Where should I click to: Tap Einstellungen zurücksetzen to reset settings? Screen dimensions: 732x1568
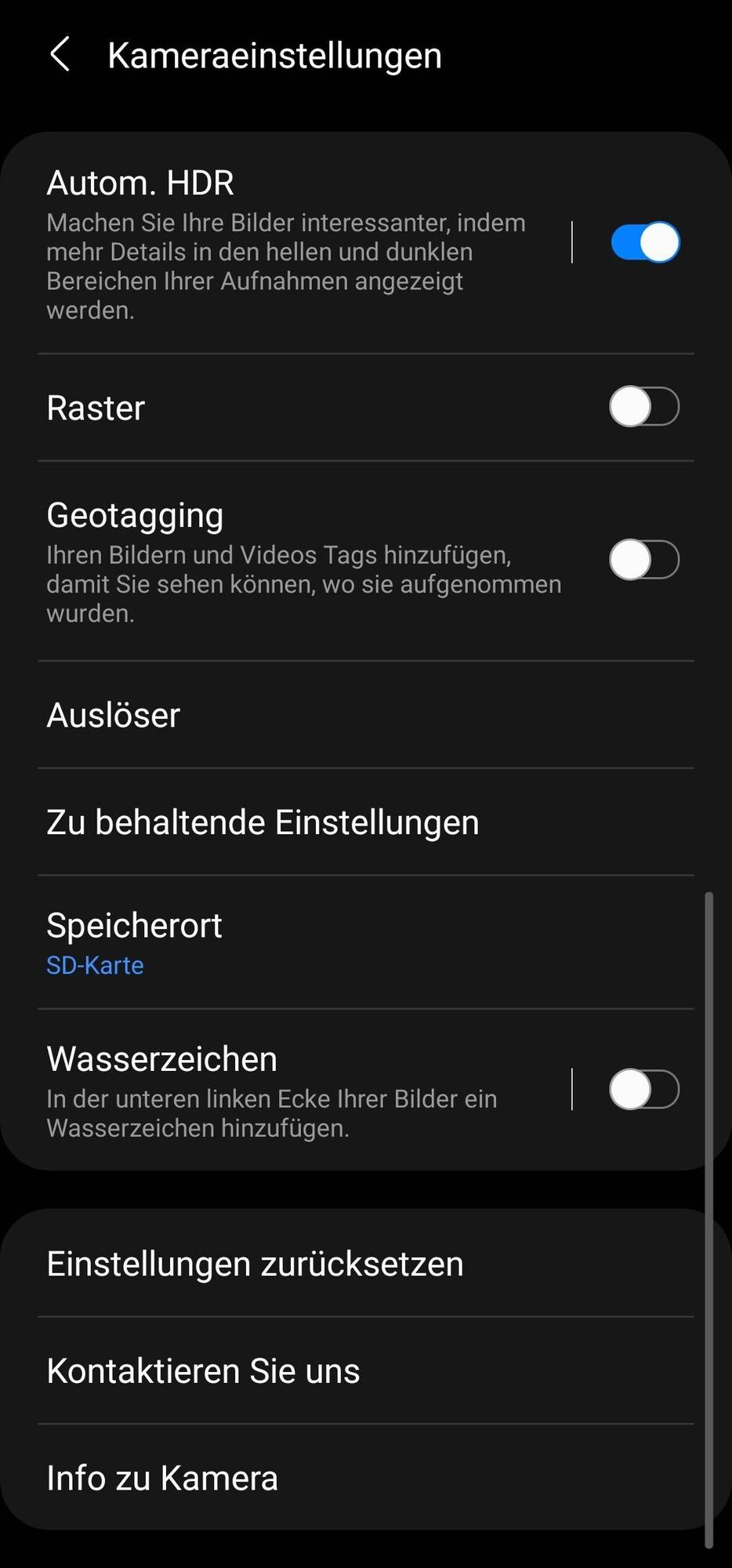[x=255, y=1262]
